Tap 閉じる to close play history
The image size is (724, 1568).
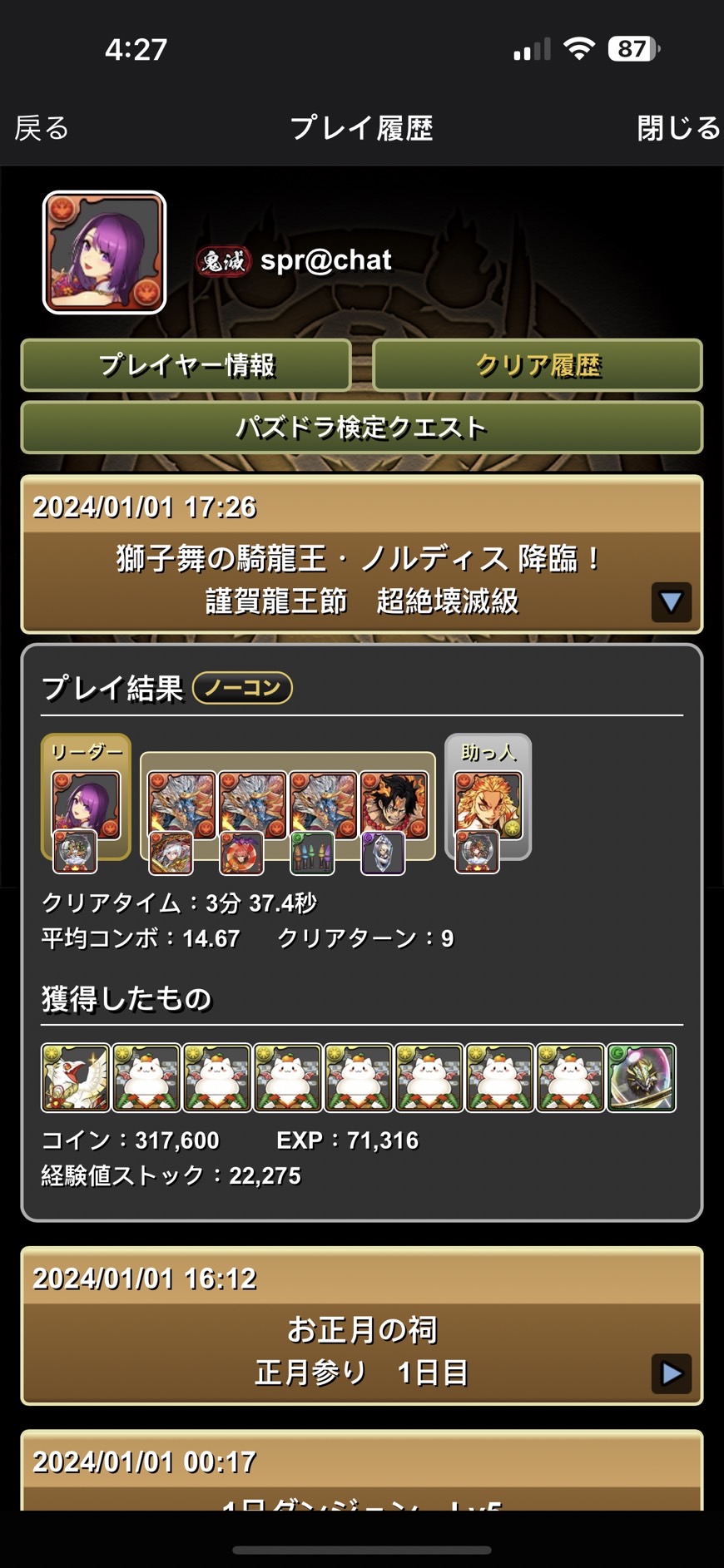point(677,128)
